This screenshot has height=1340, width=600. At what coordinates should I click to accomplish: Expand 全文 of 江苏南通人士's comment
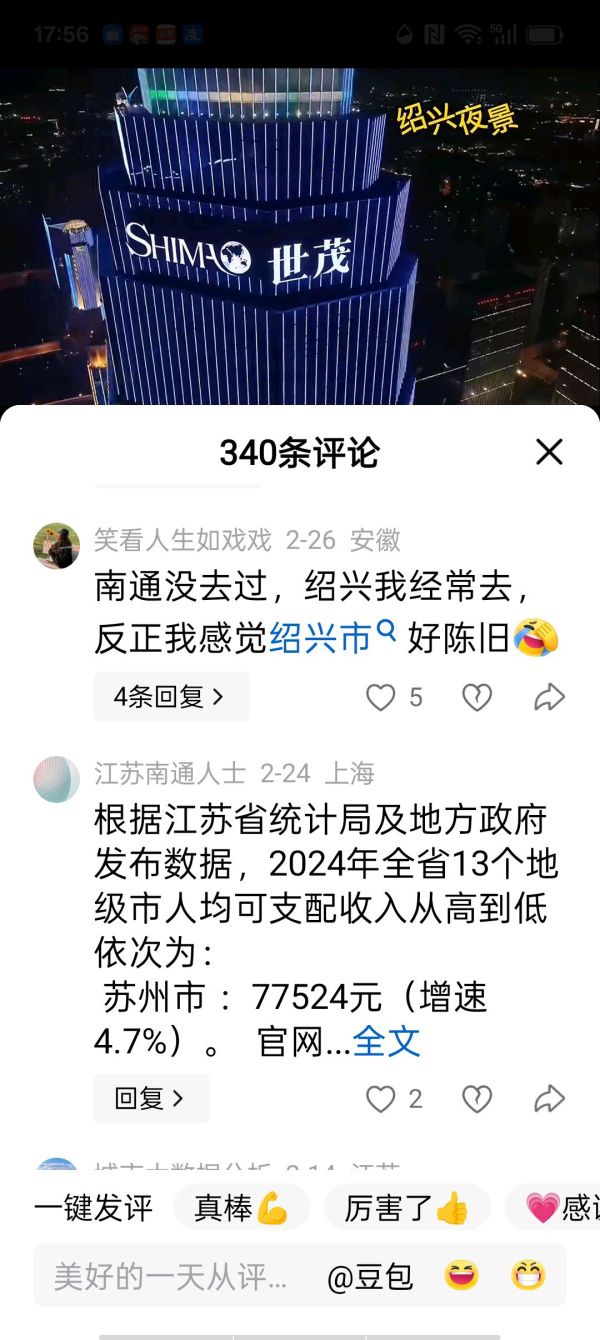tap(387, 1041)
